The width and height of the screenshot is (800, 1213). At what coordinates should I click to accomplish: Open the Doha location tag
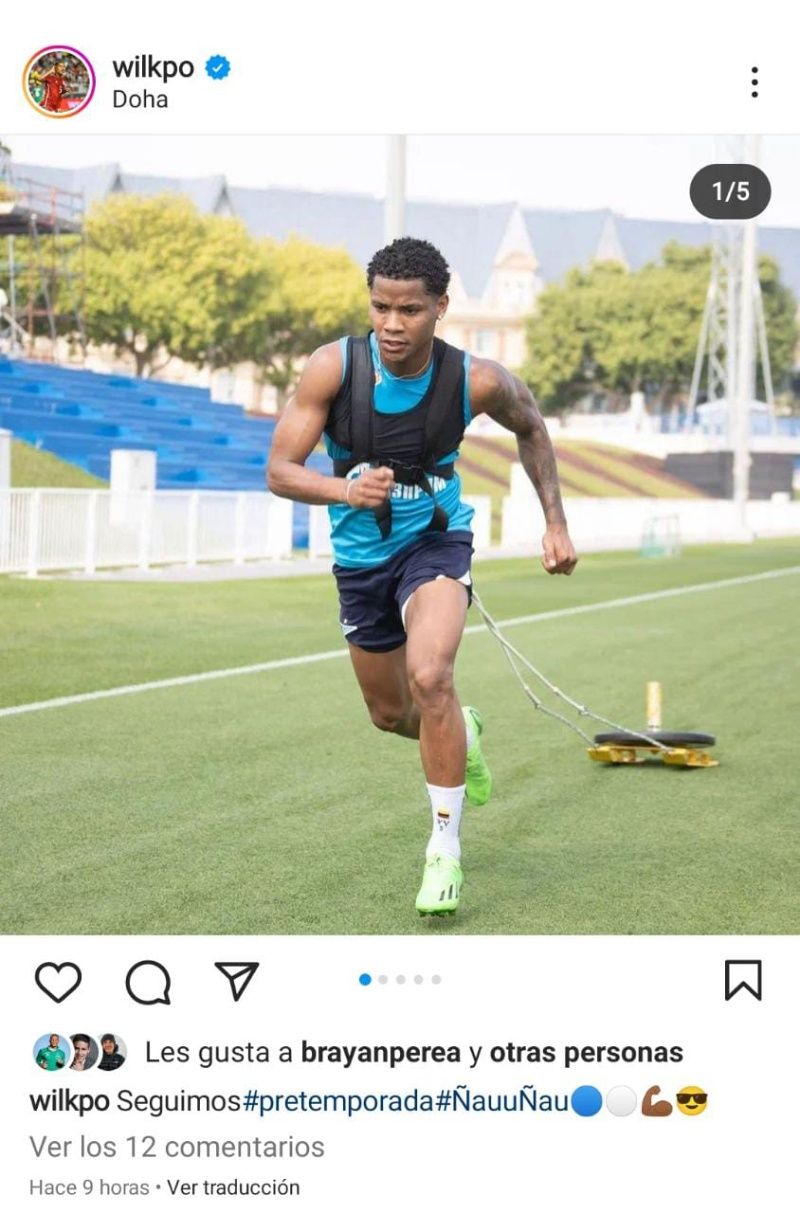tap(140, 99)
